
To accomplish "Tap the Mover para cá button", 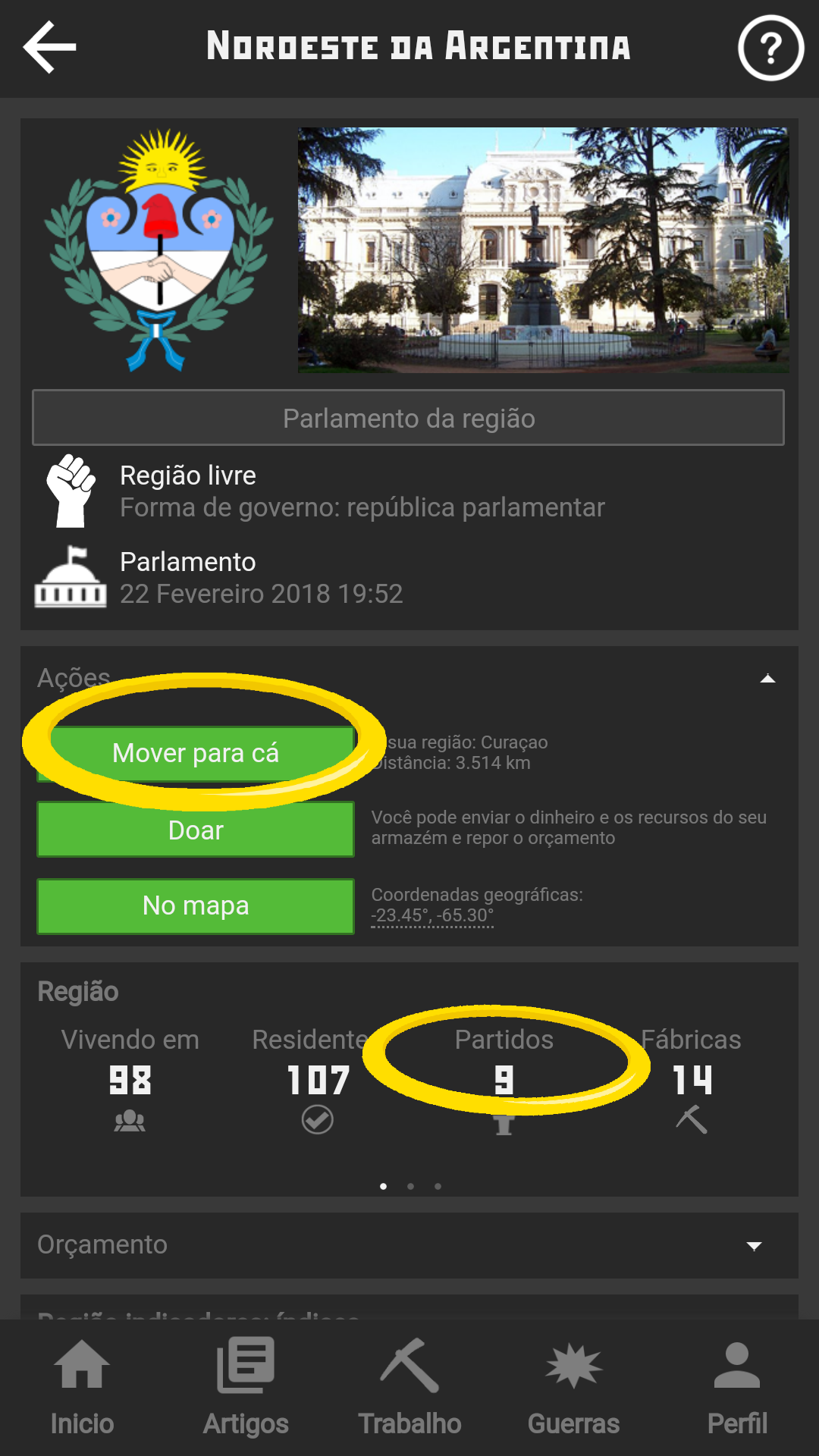I will 196,753.
